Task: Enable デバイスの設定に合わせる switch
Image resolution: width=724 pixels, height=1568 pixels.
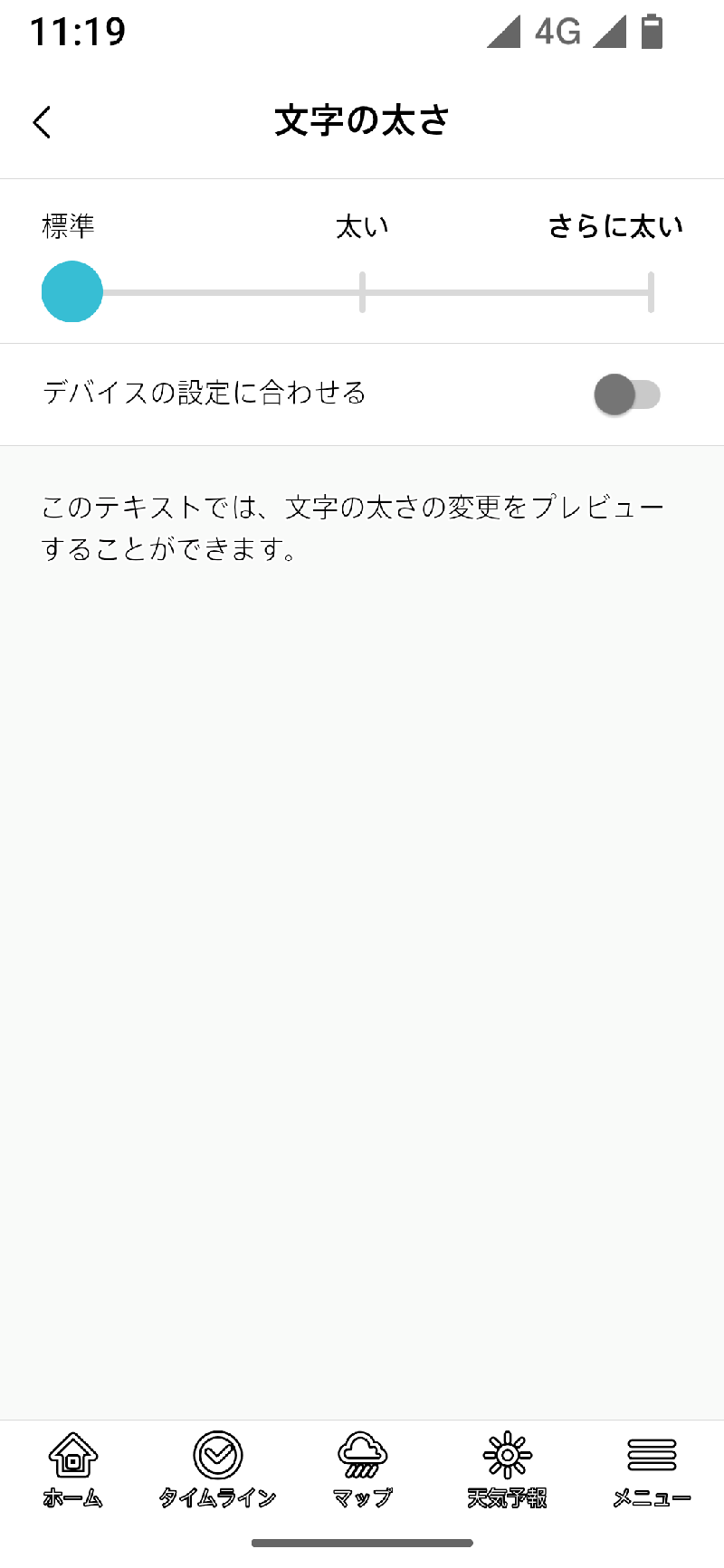Action: 627,394
